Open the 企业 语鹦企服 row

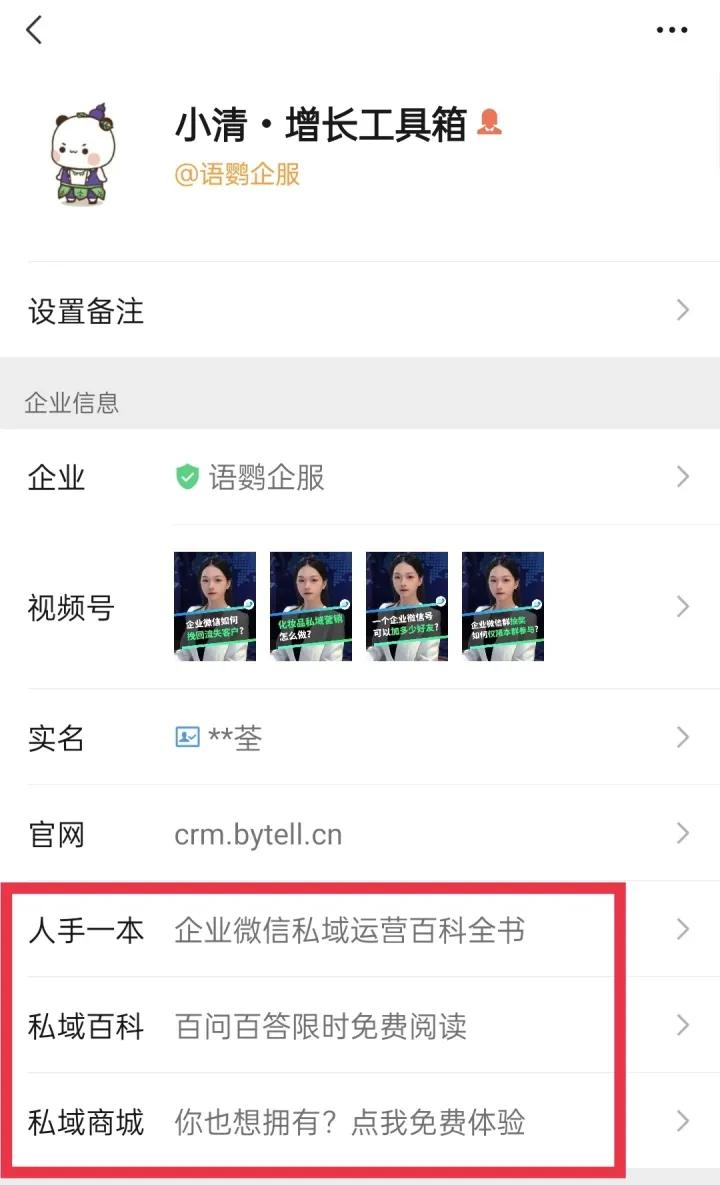click(360, 477)
